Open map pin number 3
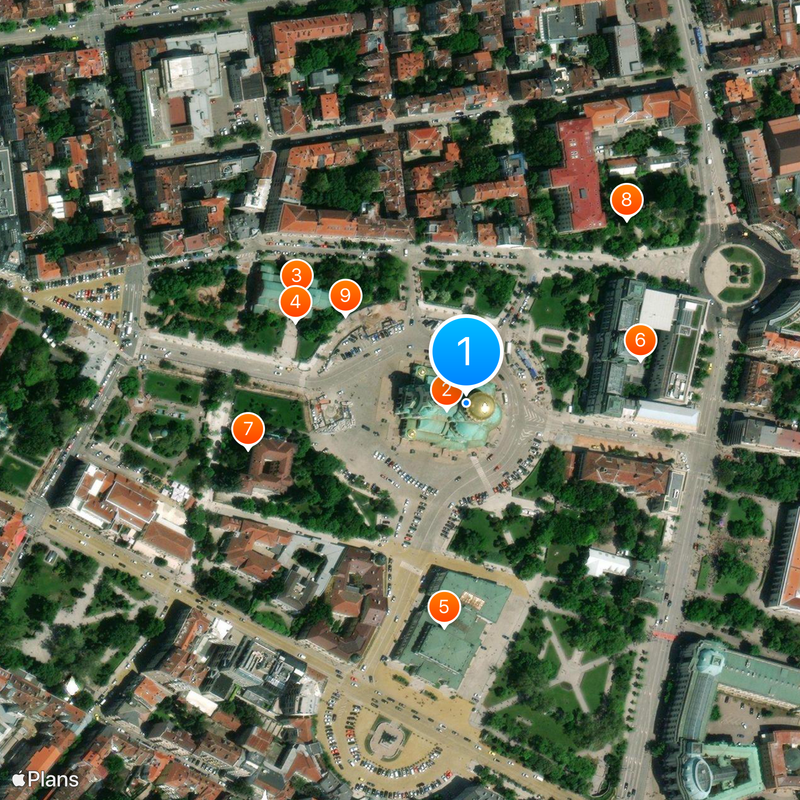The image size is (800, 800). pos(296,274)
